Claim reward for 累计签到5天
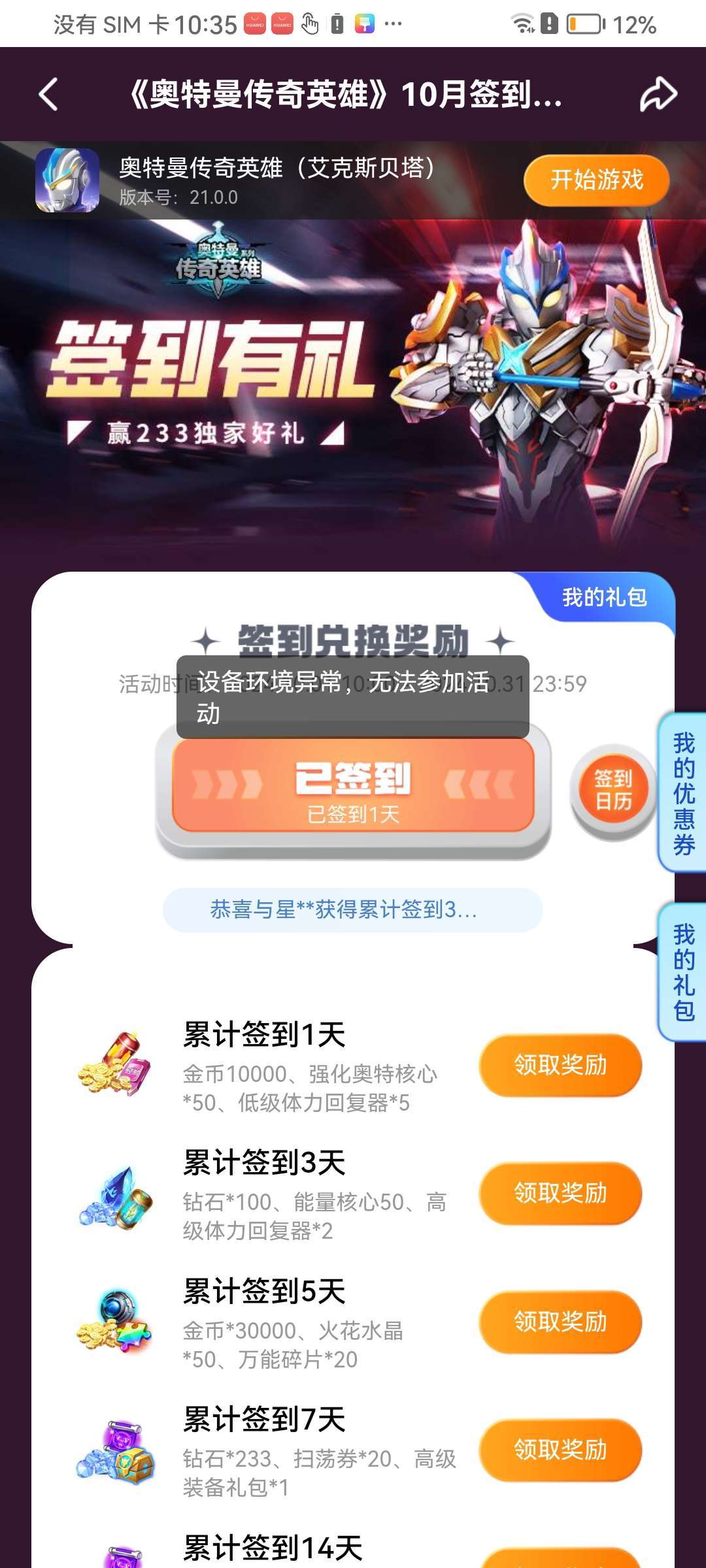This screenshot has width=706, height=1568. [x=560, y=1322]
